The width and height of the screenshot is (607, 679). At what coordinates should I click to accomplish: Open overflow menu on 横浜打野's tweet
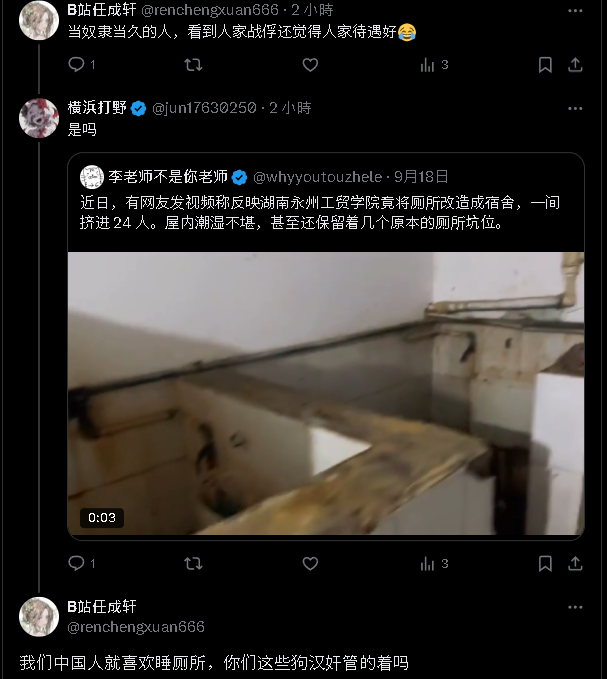575,108
